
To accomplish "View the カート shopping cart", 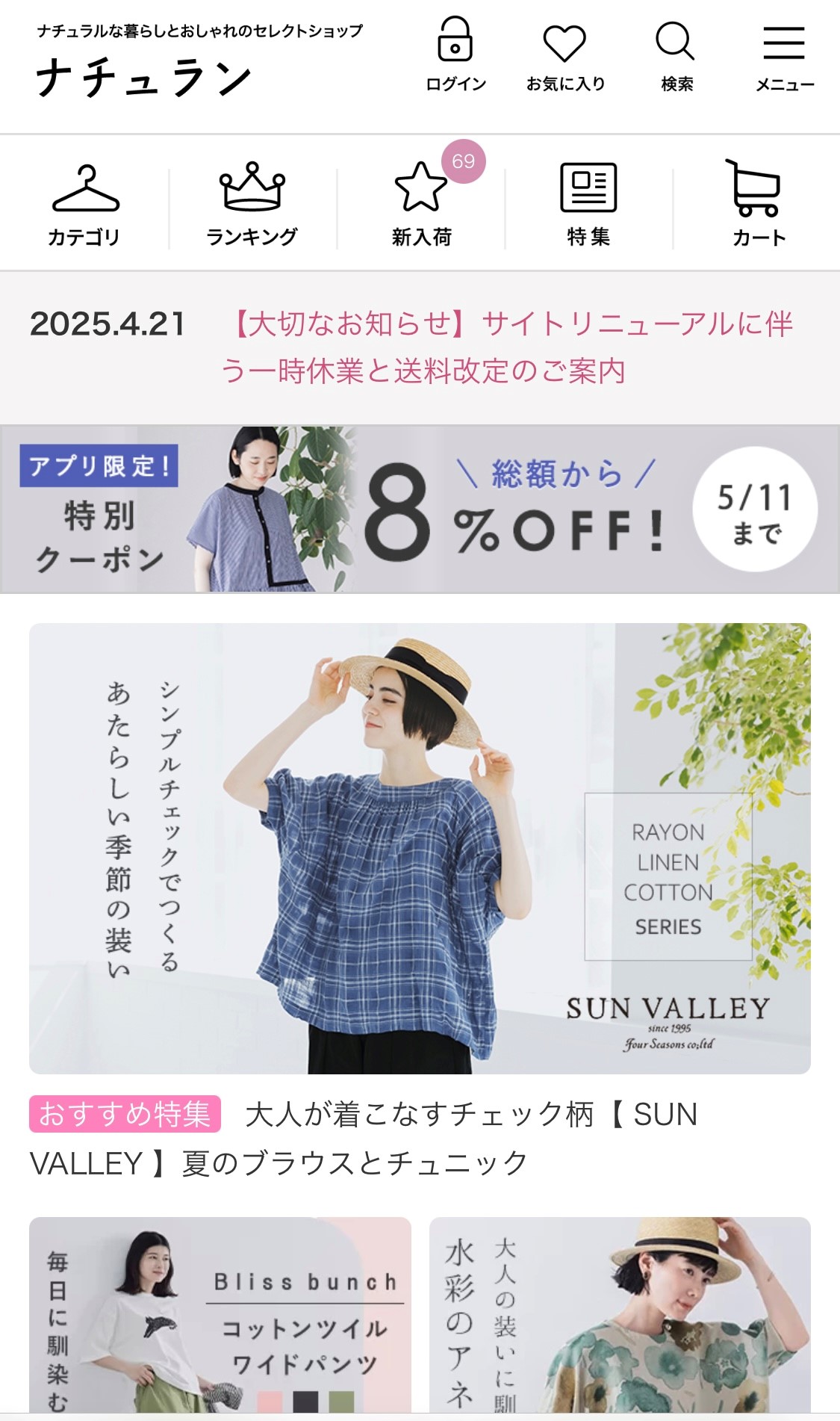I will (757, 205).
